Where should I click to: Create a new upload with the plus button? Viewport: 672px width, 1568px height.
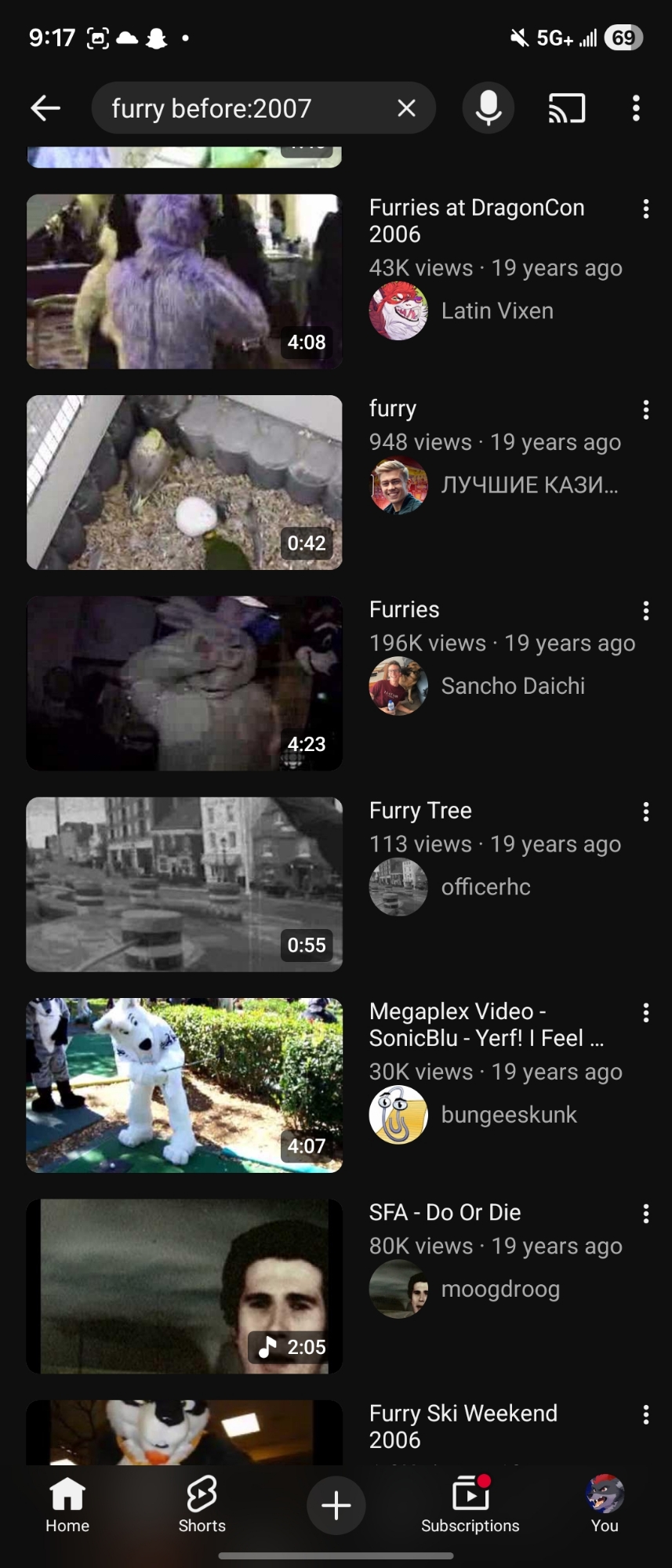(336, 1505)
